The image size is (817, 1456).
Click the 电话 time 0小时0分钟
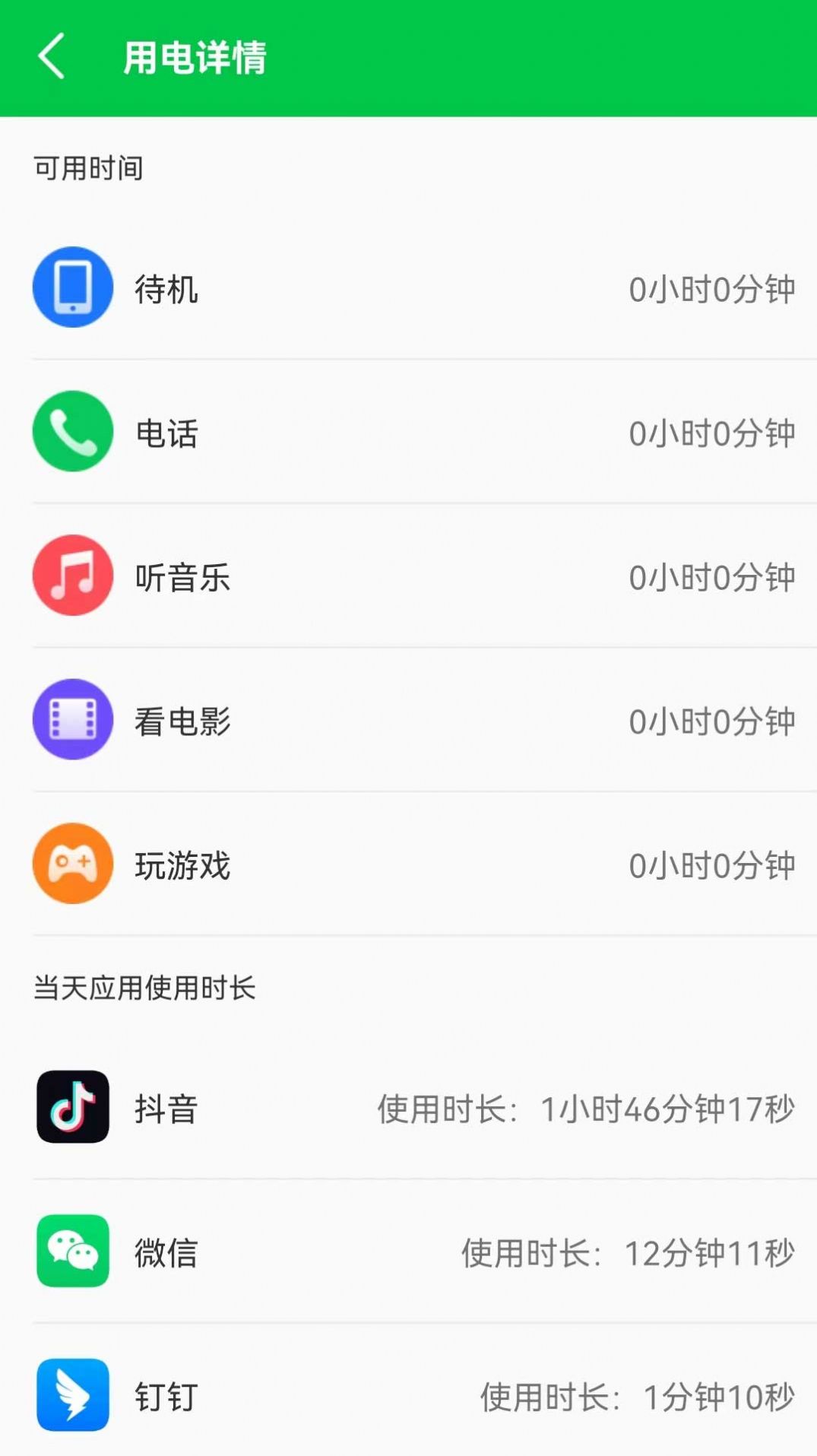click(713, 431)
